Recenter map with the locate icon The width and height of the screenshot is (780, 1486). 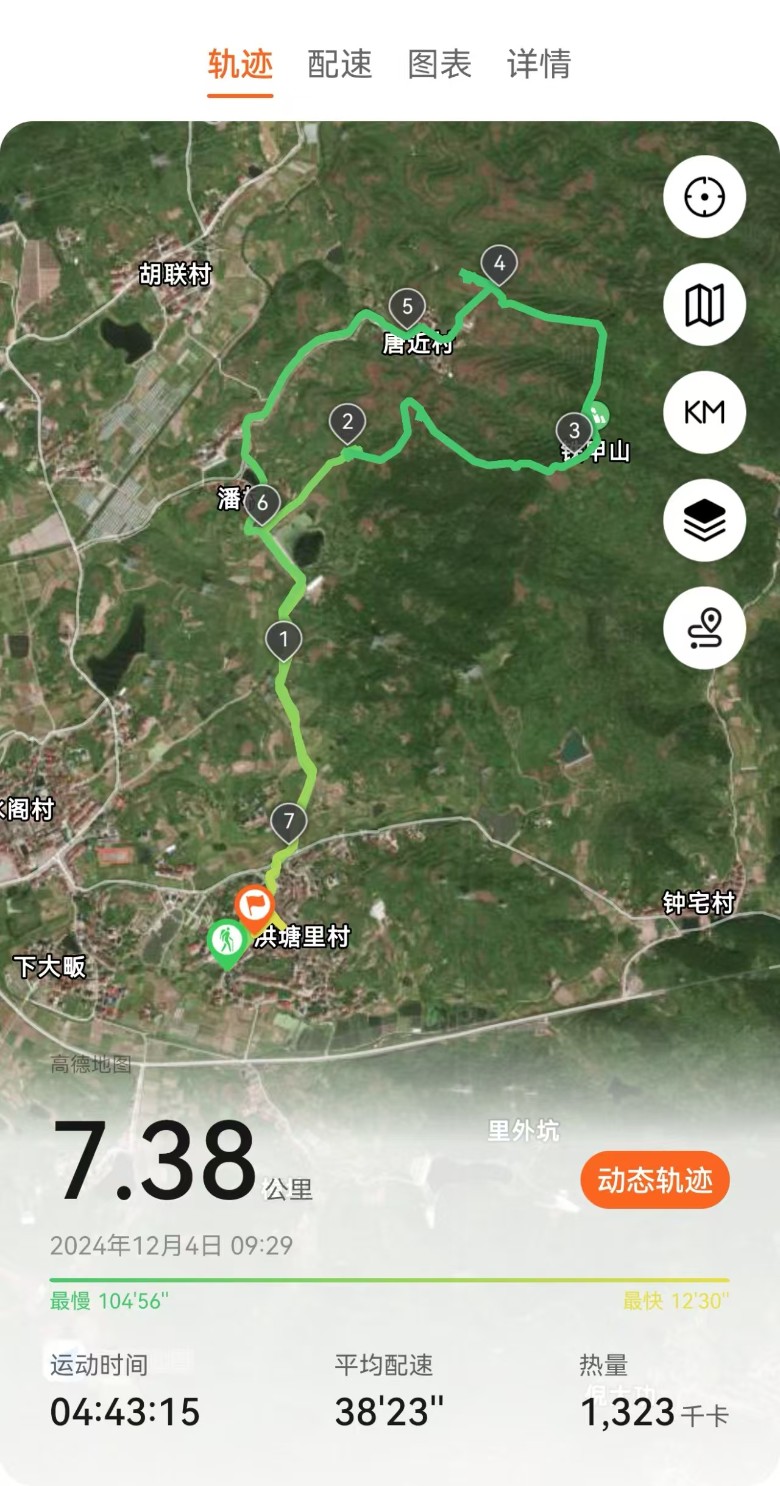pyautogui.click(x=704, y=197)
